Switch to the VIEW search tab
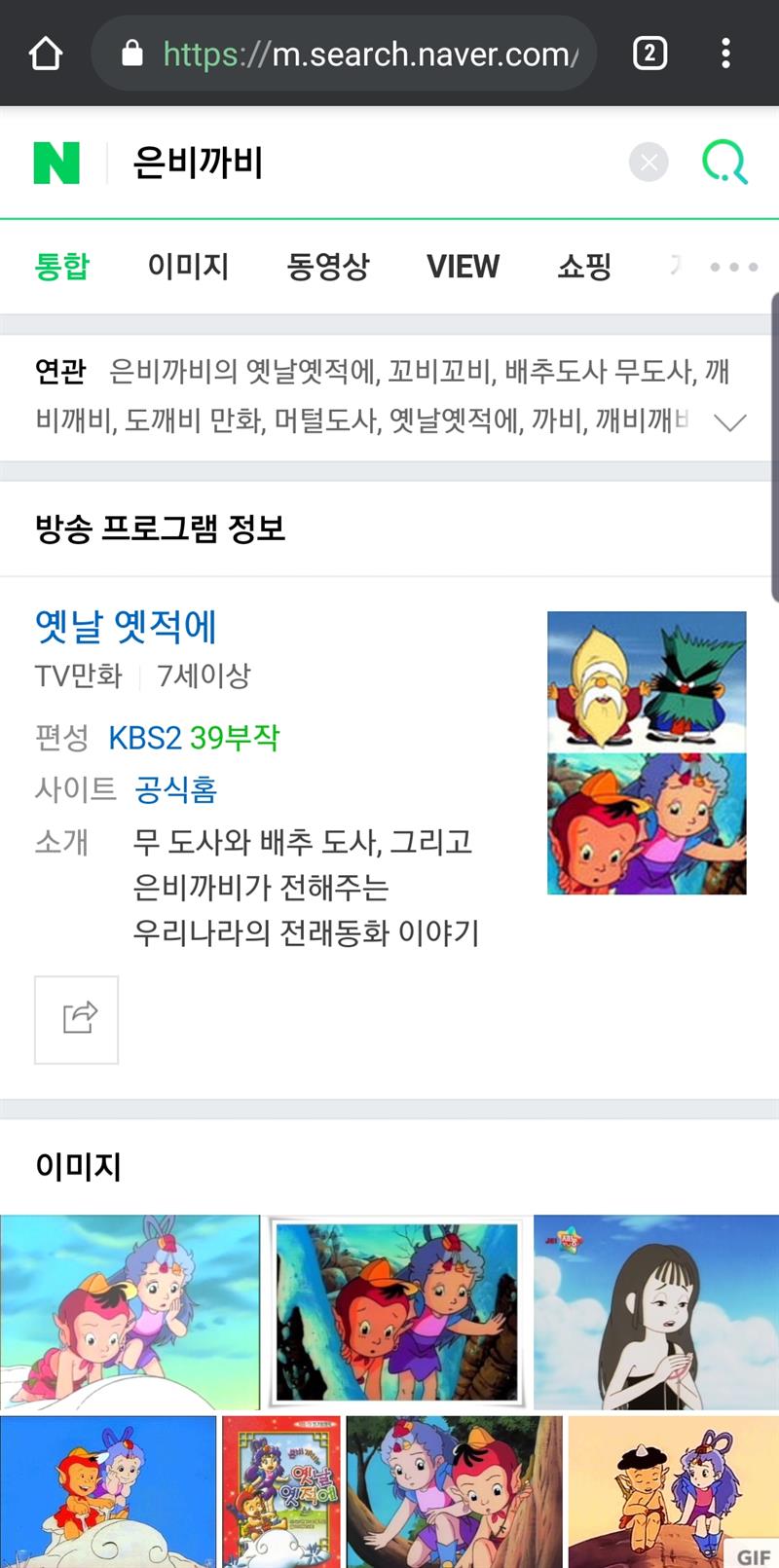This screenshot has width=779, height=1568. point(463,266)
